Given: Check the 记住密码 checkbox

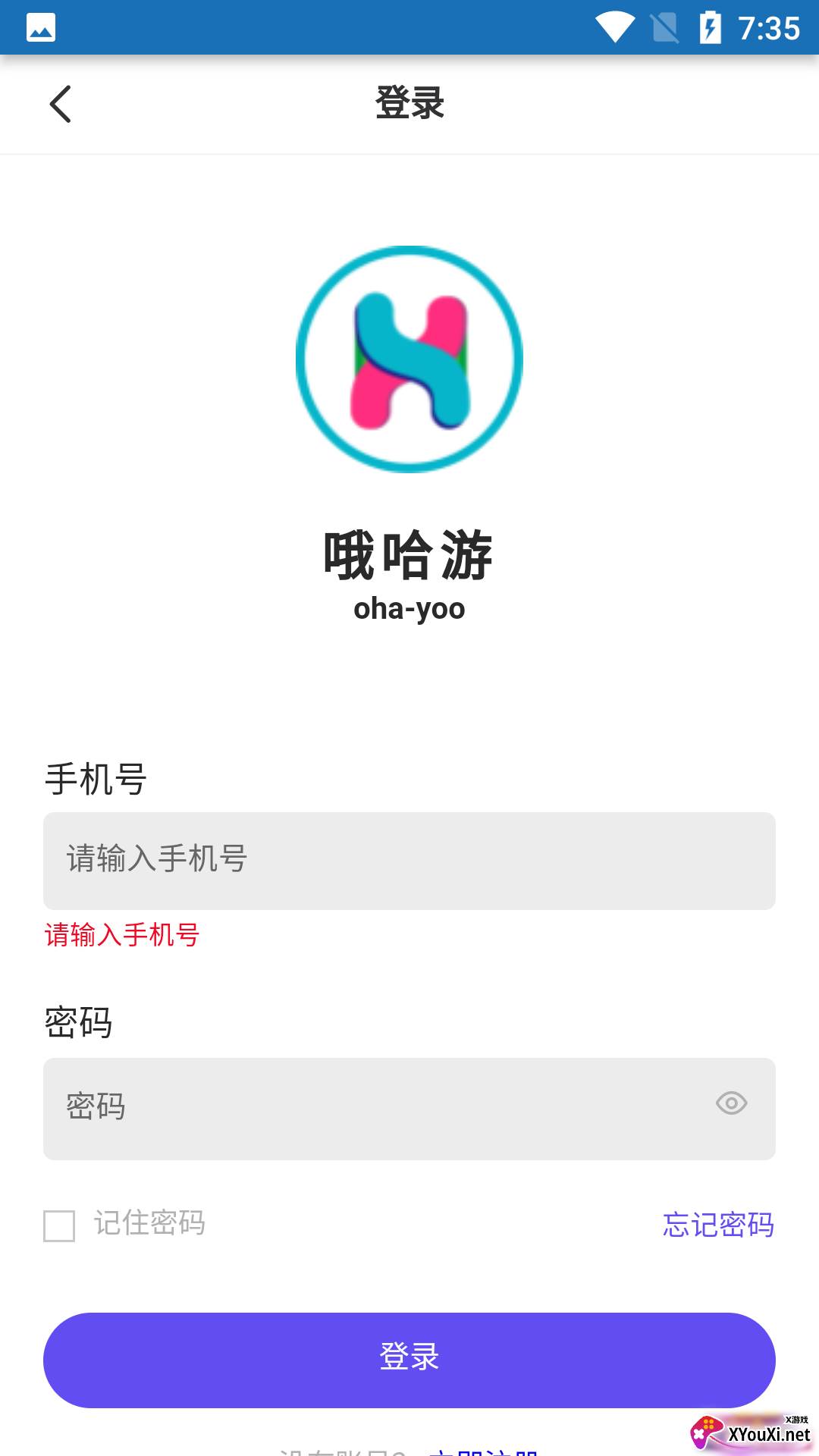Looking at the screenshot, I should pyautogui.click(x=59, y=1225).
